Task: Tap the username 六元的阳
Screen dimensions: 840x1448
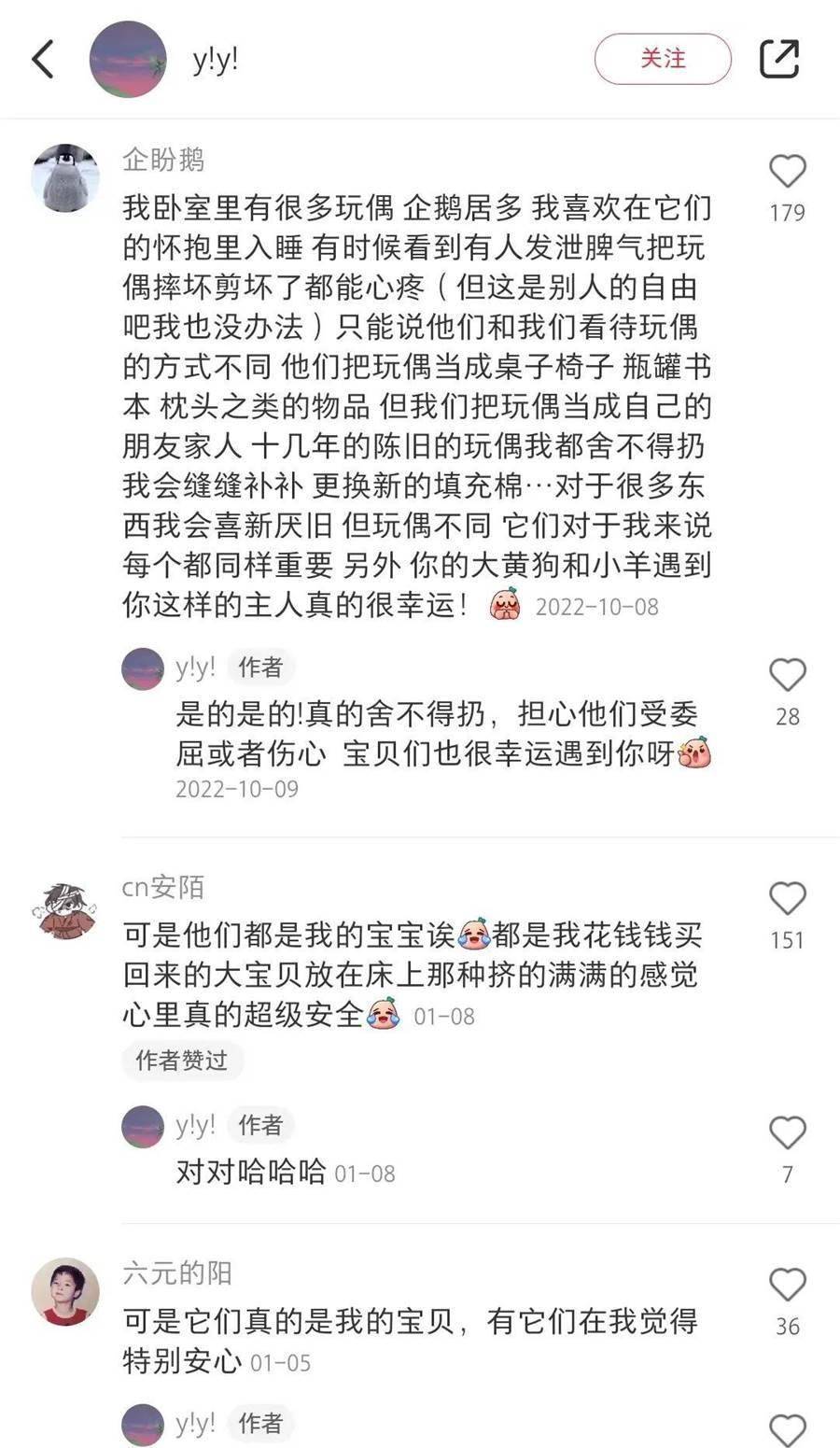Action: pos(177,1273)
